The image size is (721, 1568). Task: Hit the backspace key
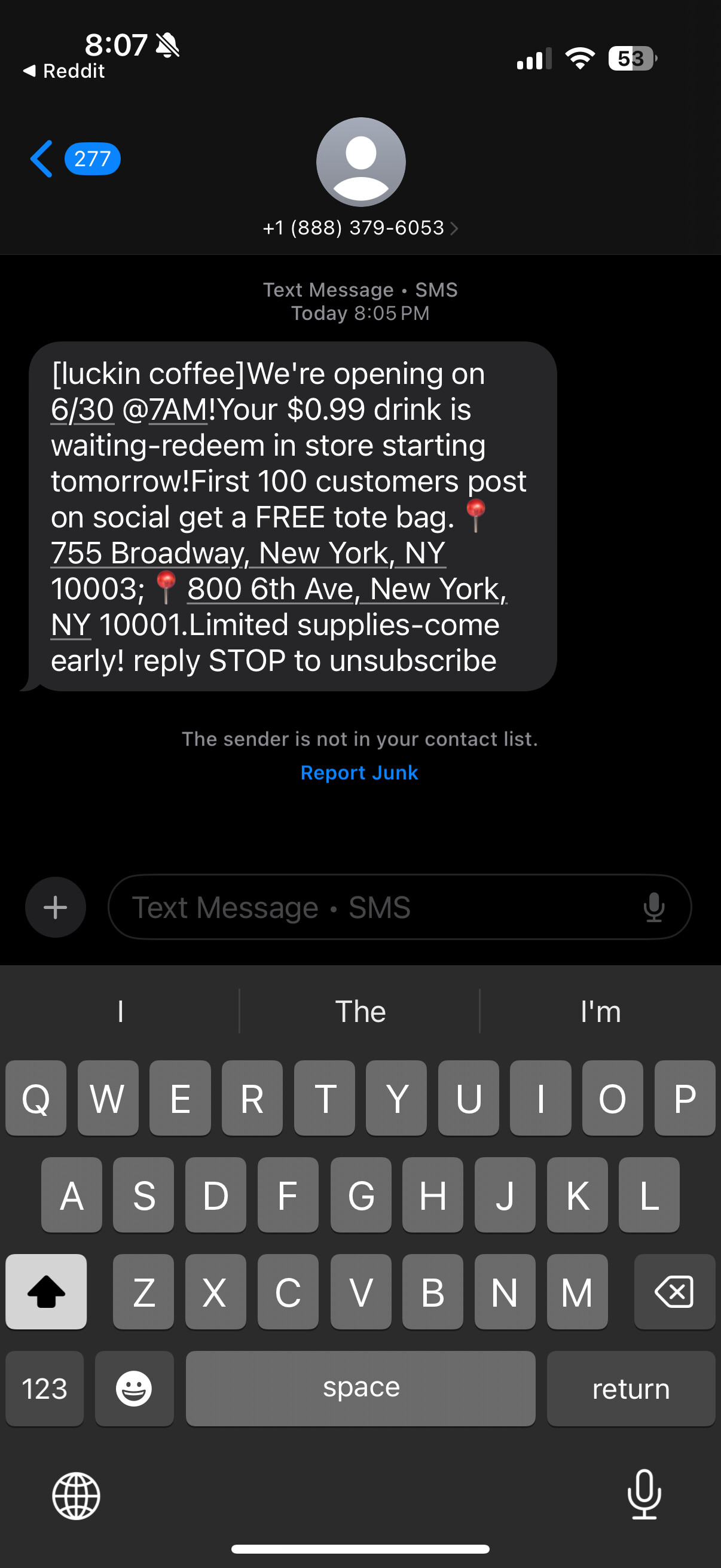coord(674,1292)
